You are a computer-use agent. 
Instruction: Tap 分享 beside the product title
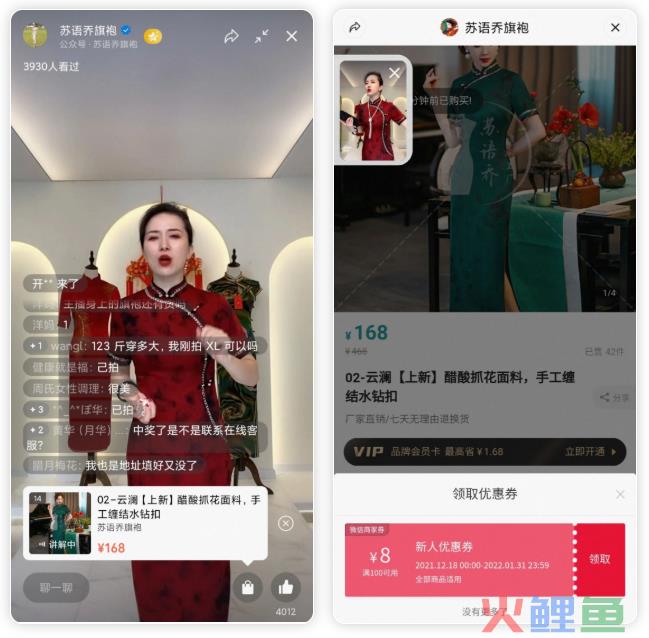click(x=615, y=398)
